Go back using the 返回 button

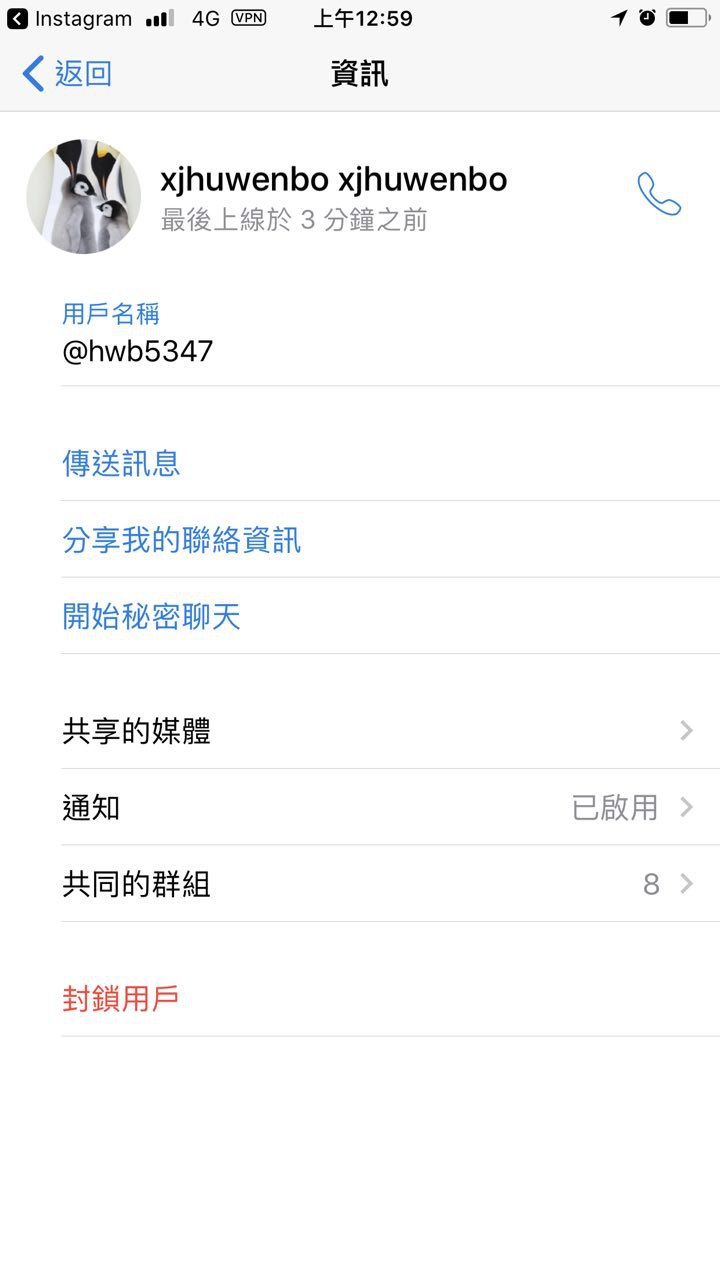click(67, 74)
